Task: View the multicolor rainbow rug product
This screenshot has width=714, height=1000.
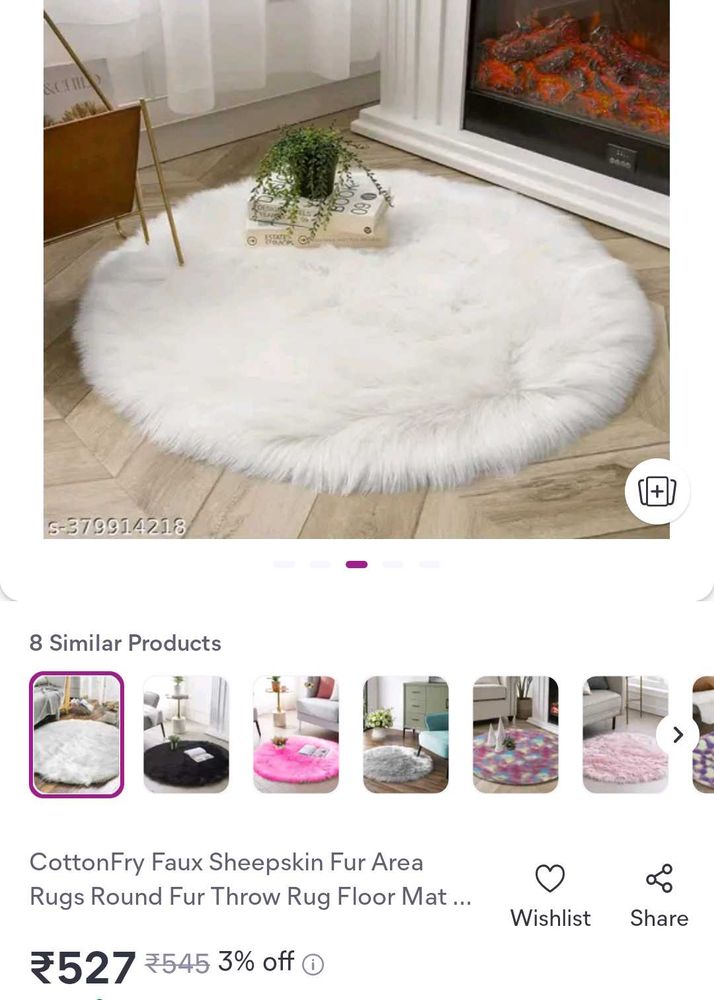Action: [516, 734]
